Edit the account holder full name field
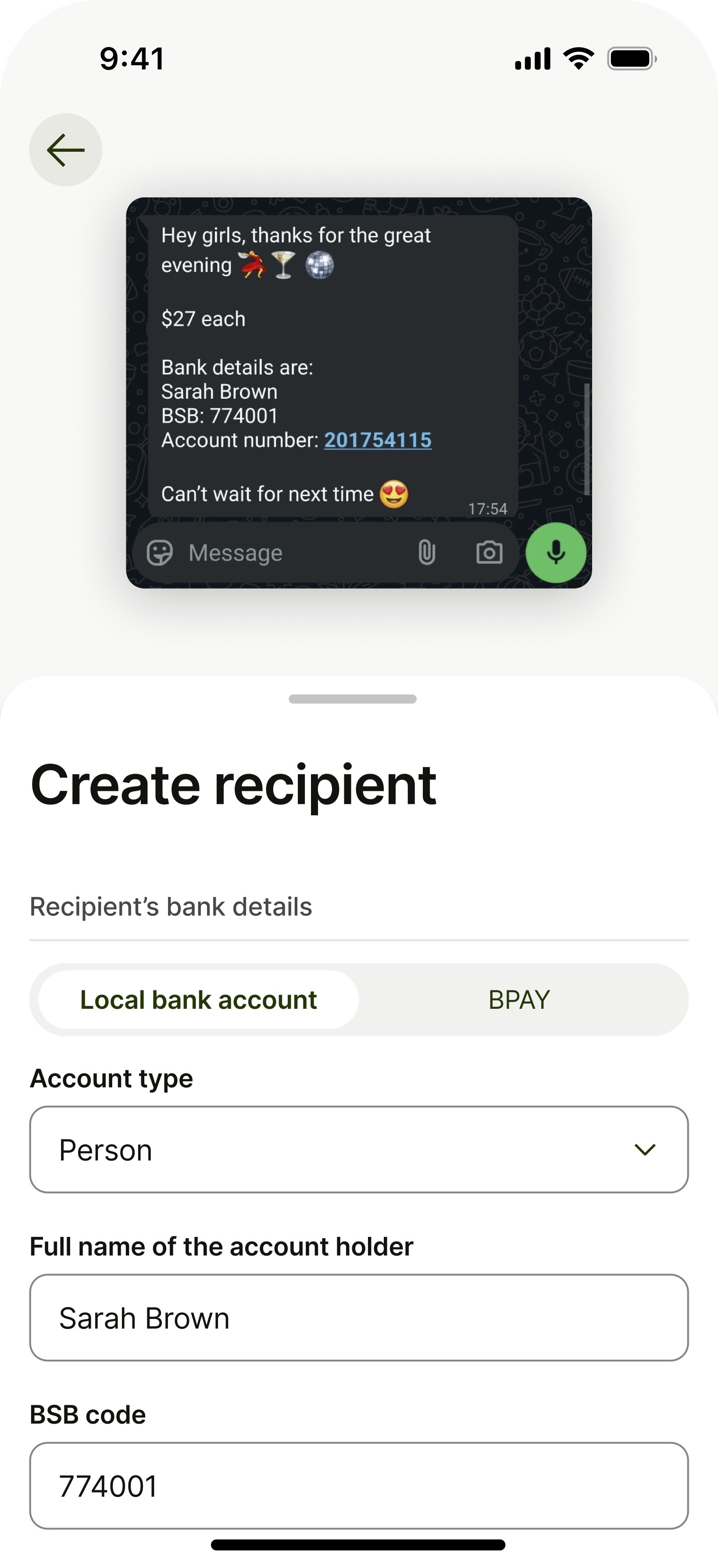This screenshot has height=1568, width=718. coord(358,1317)
